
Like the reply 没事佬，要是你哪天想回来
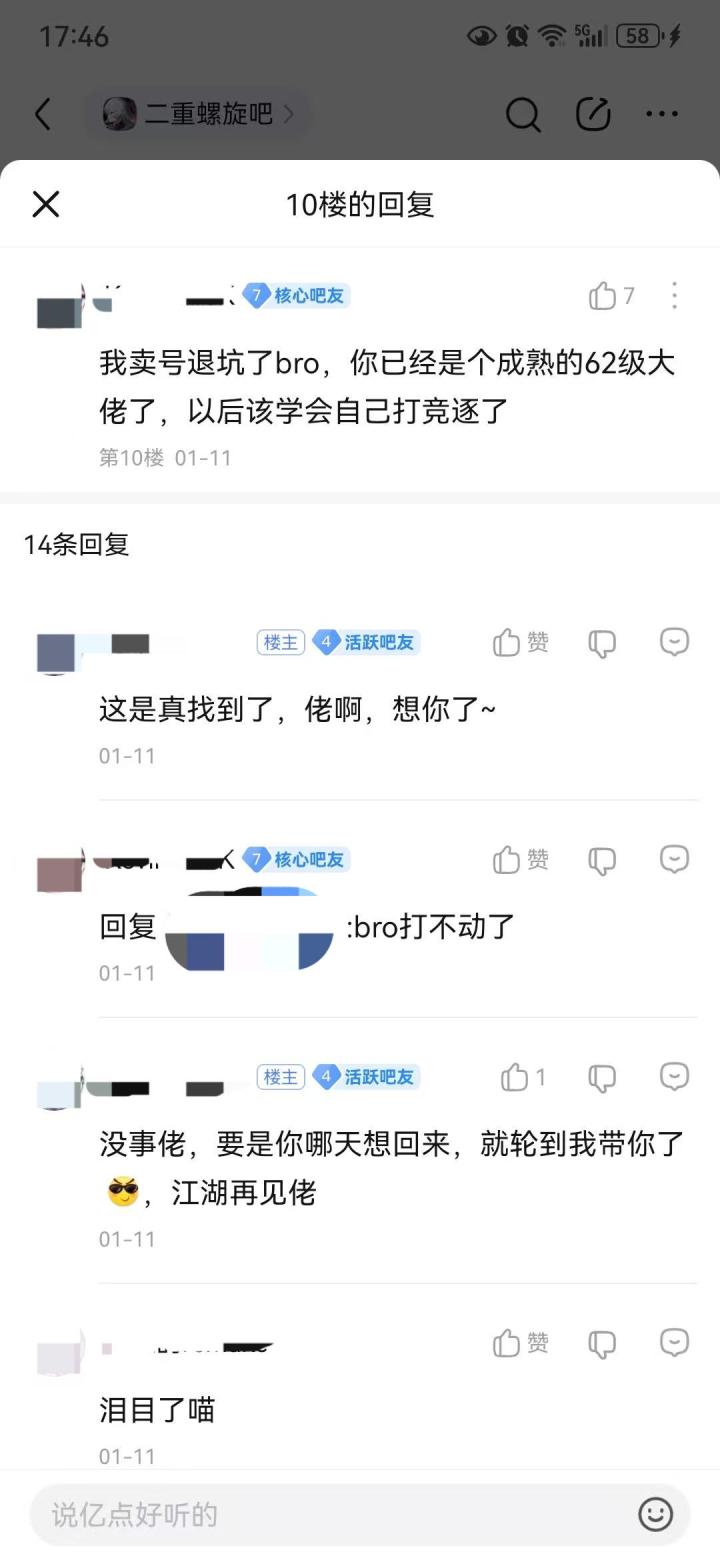516,1078
